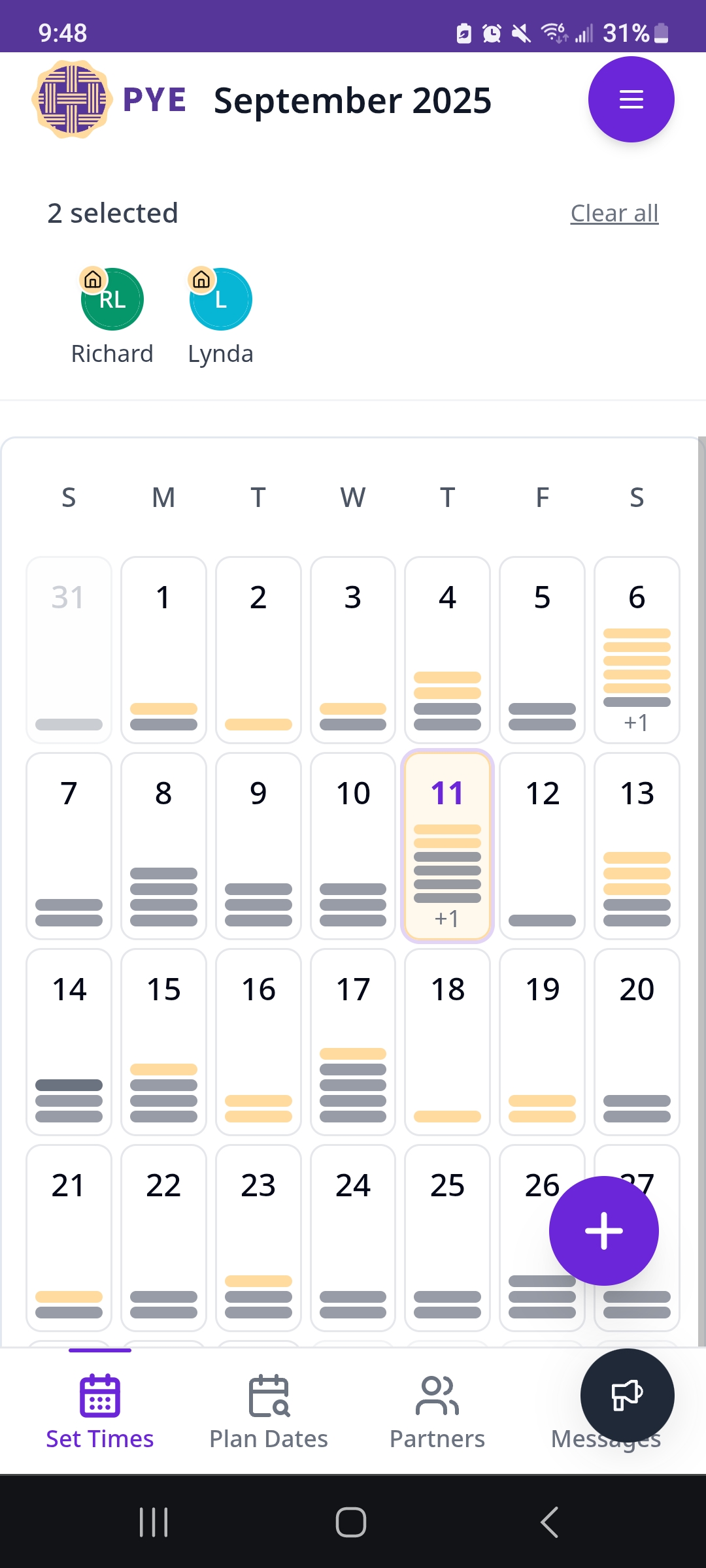Click the Clear all link

coord(613,213)
